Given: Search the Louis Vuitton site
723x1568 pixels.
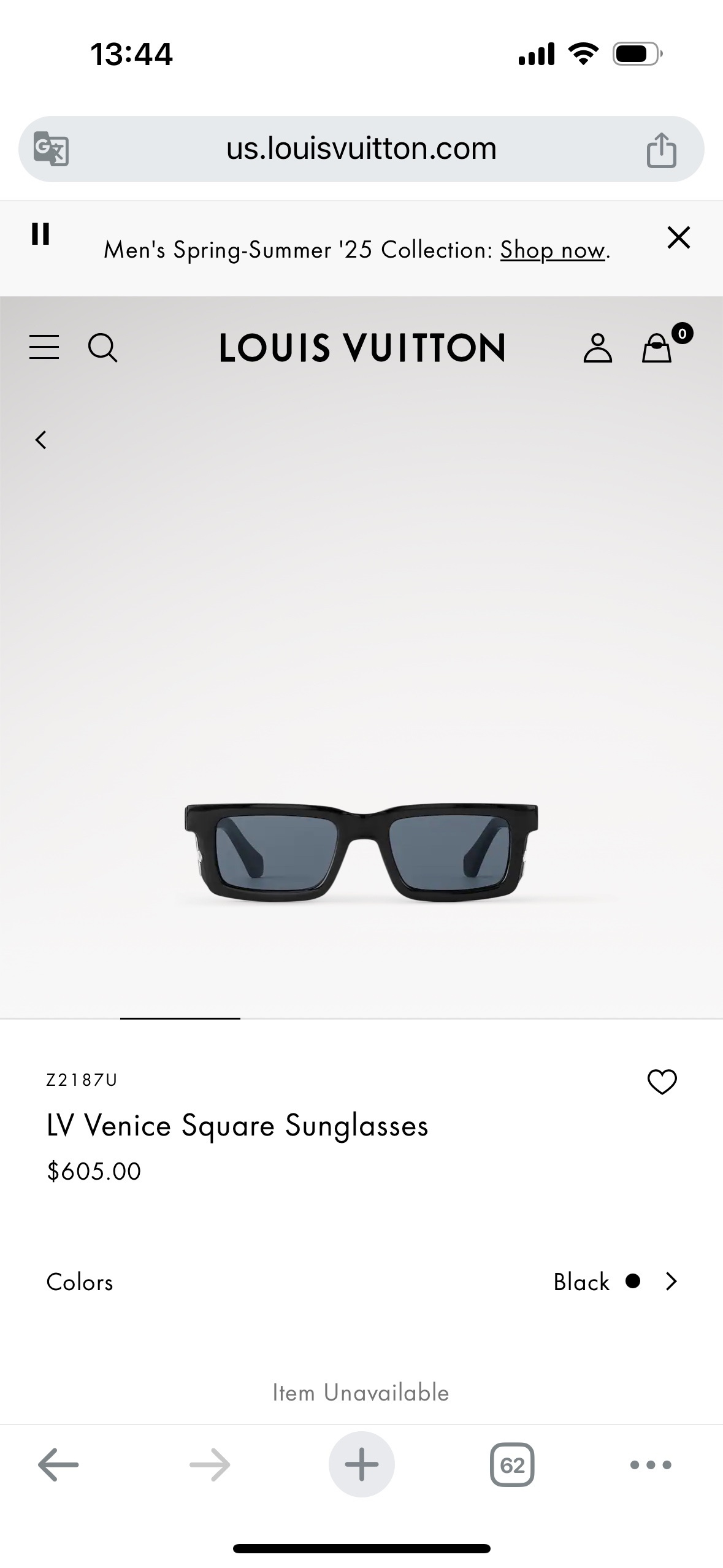Looking at the screenshot, I should click(x=102, y=348).
